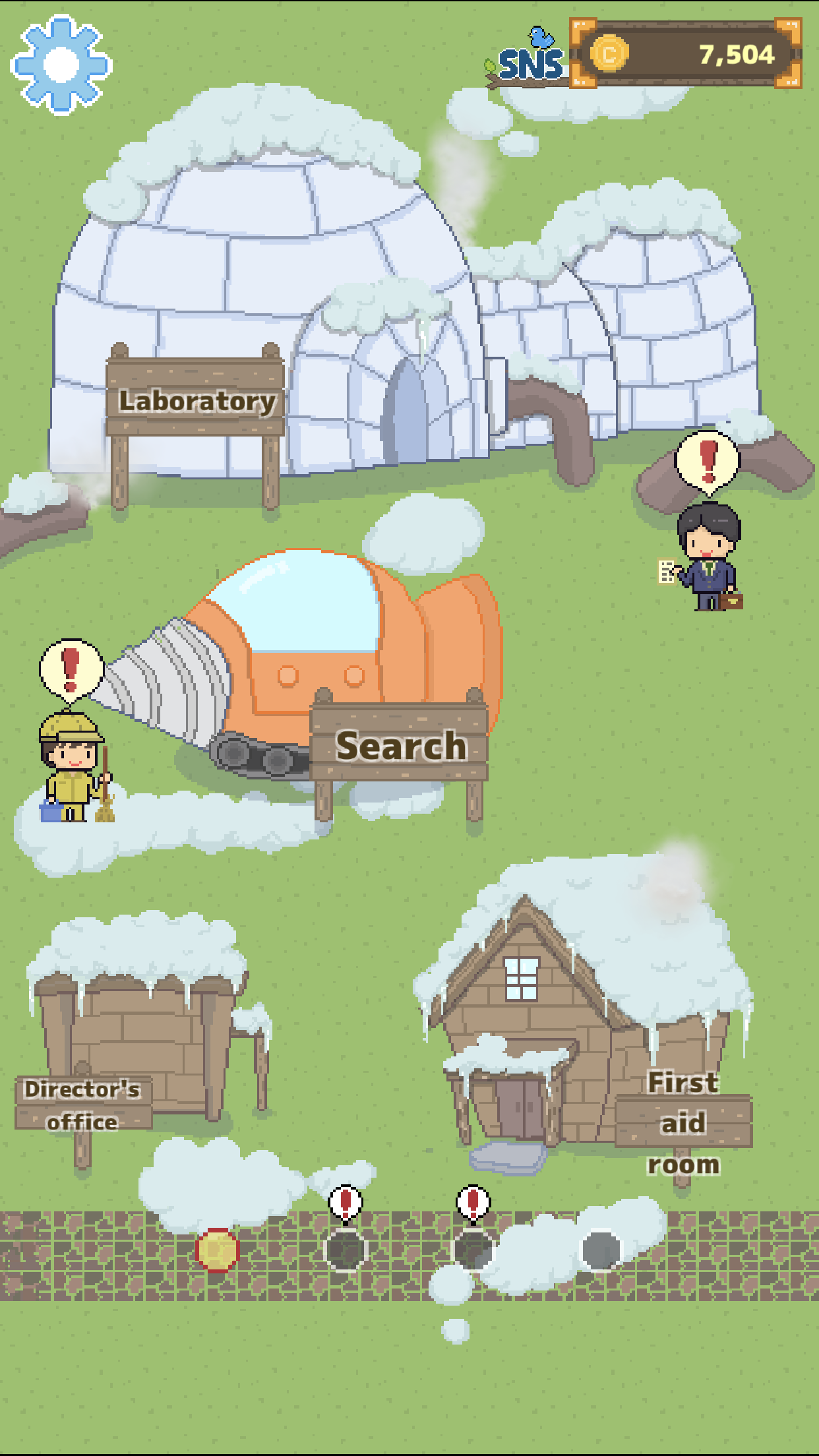This screenshot has width=819, height=1456.
Task: Tap the First aid room signboard
Action: point(682,1121)
